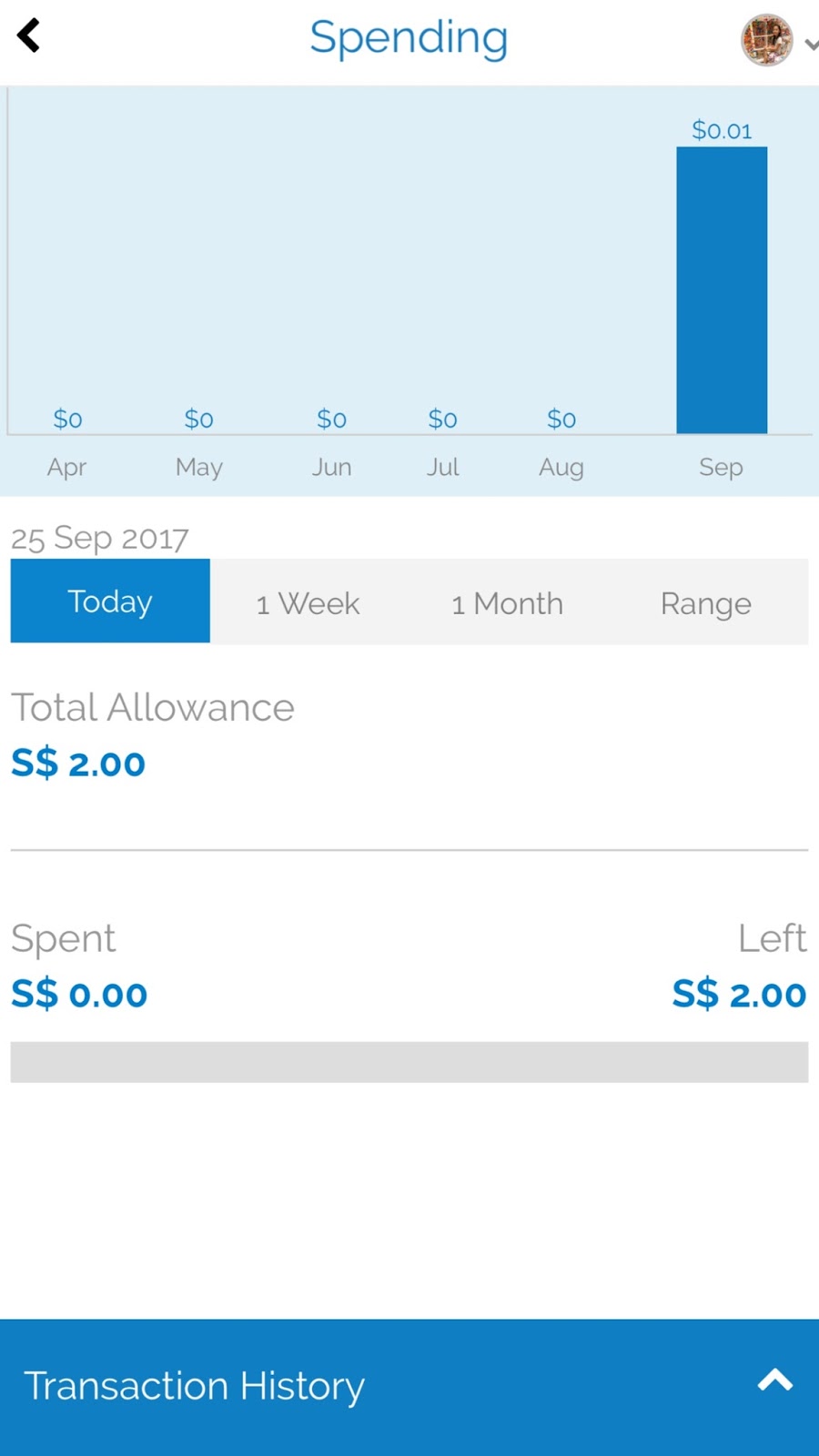Screen dimensions: 819x1456
Task: Switch to the 1 Week view
Action: 308,603
